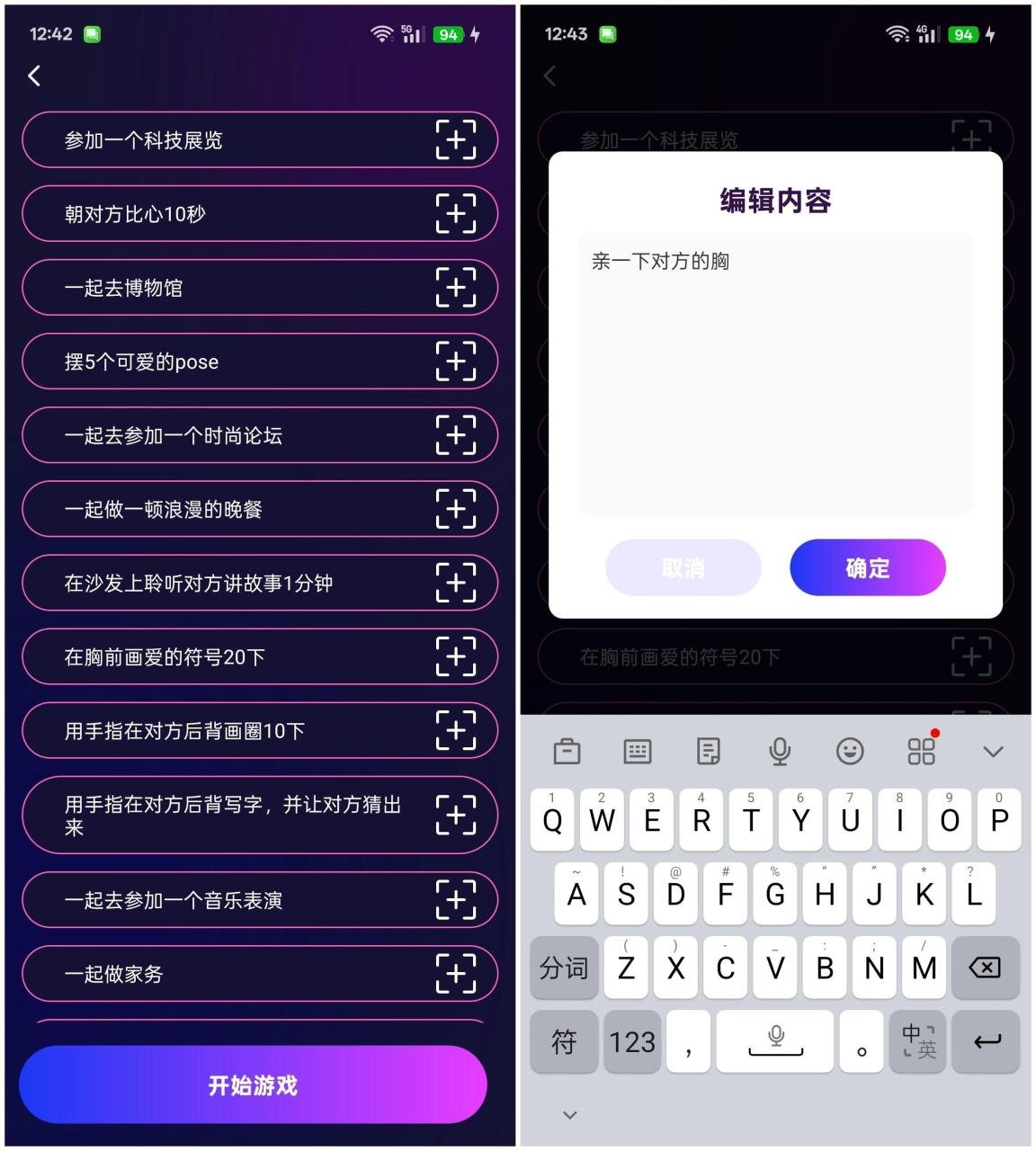The height and width of the screenshot is (1151, 1036).
Task: Open editor for 一起去博物馆
Action: point(456,288)
